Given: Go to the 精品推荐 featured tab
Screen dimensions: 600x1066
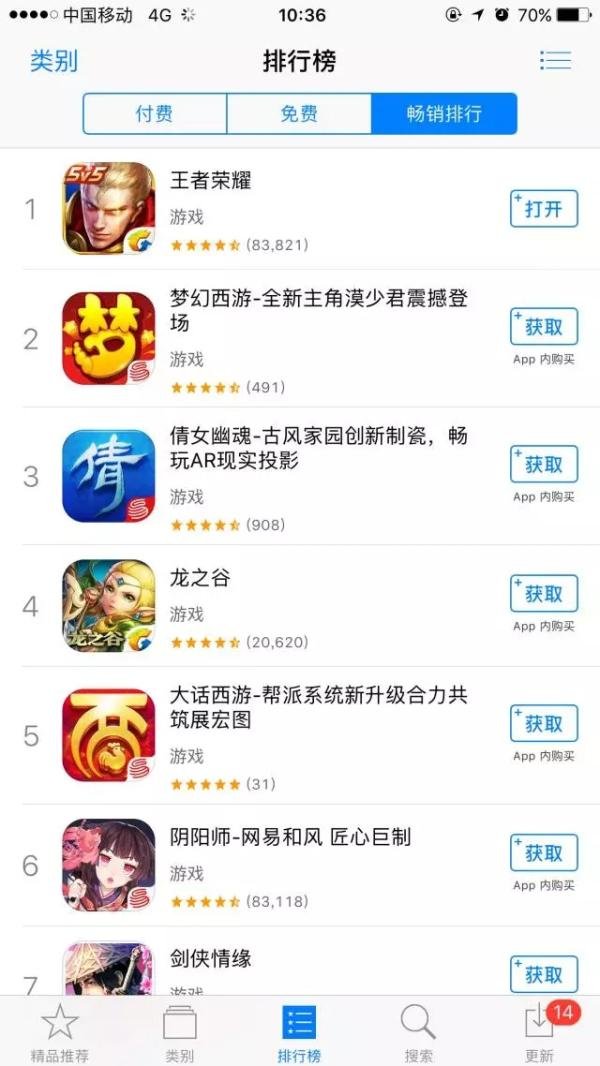Looking at the screenshot, I should [60, 1034].
